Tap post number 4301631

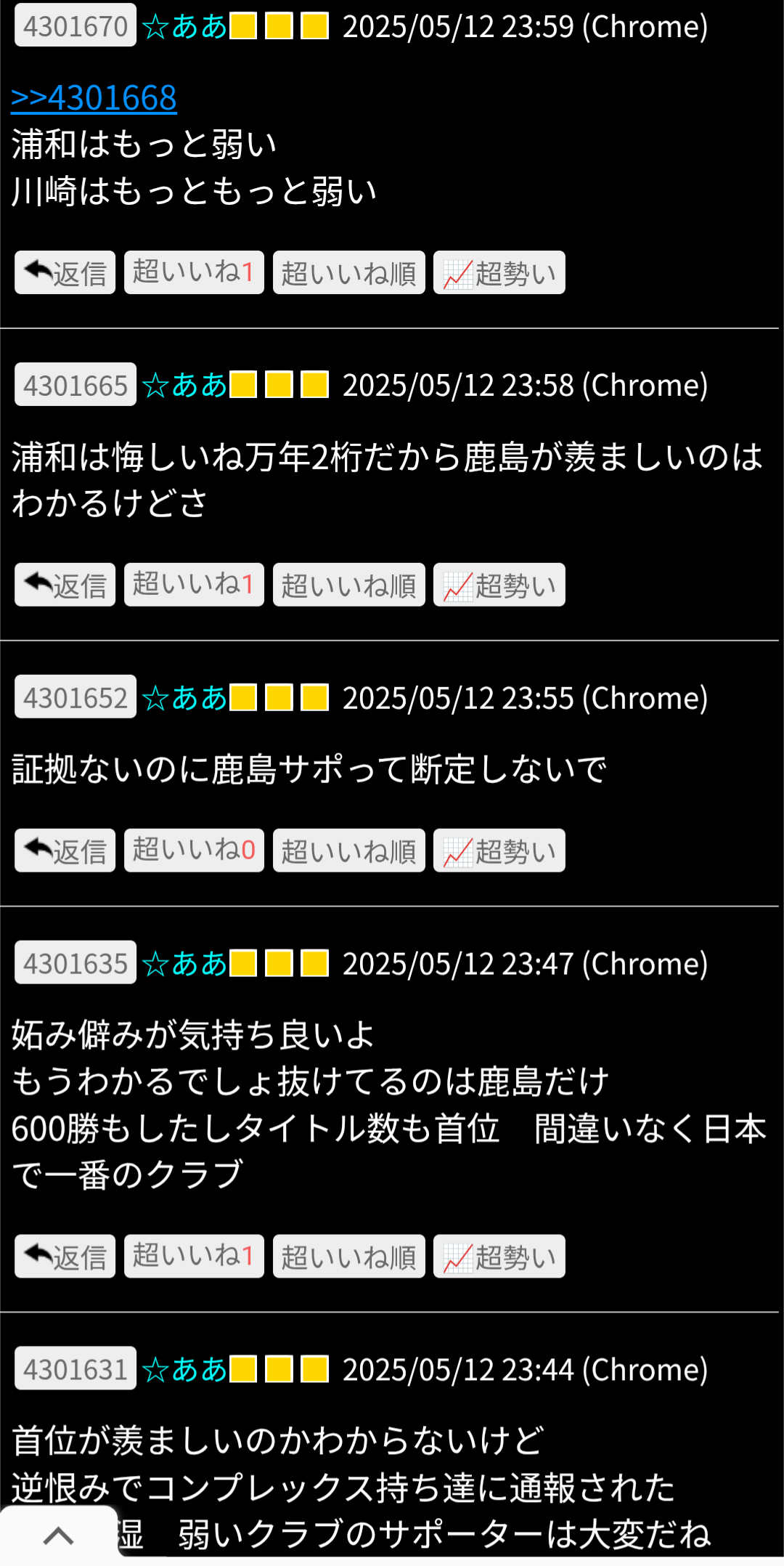coord(75,1369)
